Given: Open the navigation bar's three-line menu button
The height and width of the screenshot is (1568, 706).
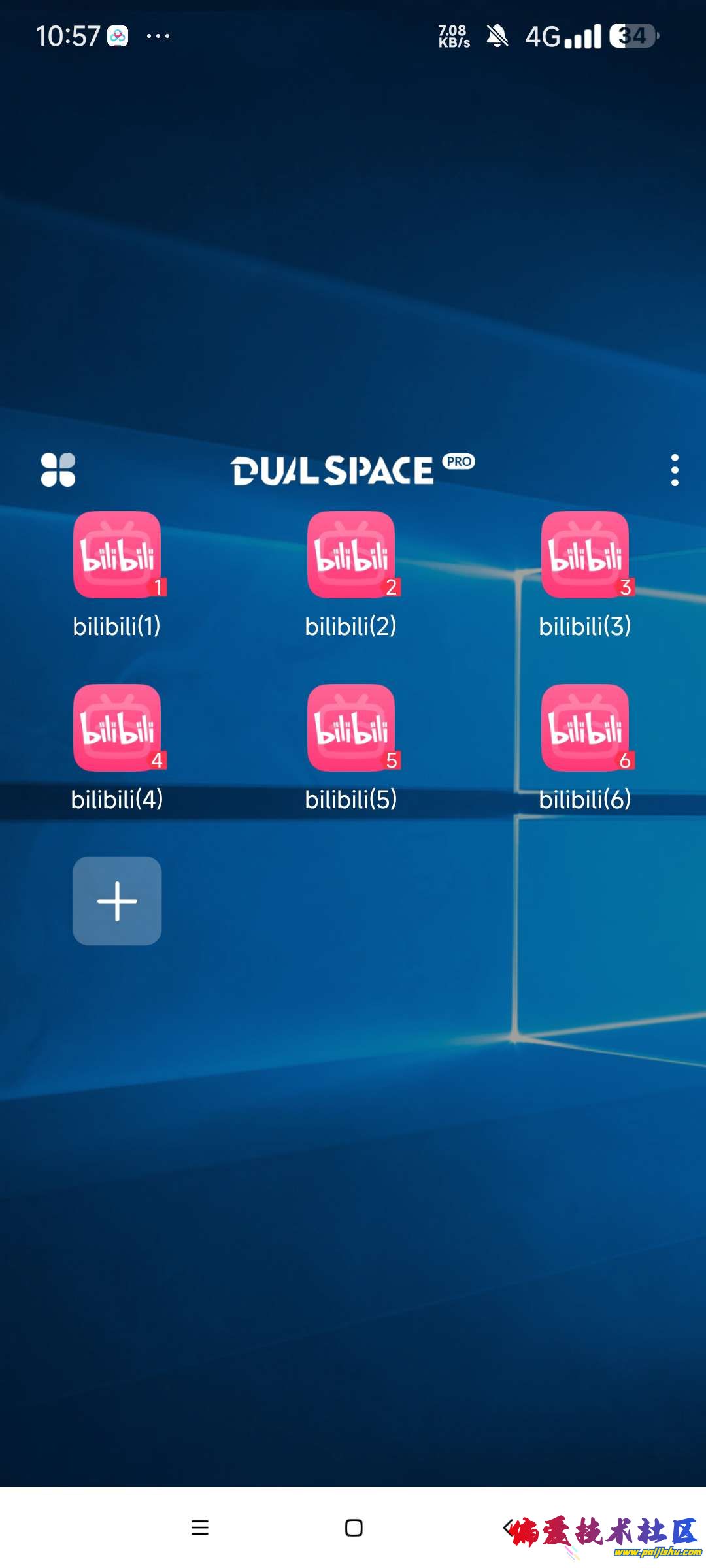Looking at the screenshot, I should [x=200, y=1527].
